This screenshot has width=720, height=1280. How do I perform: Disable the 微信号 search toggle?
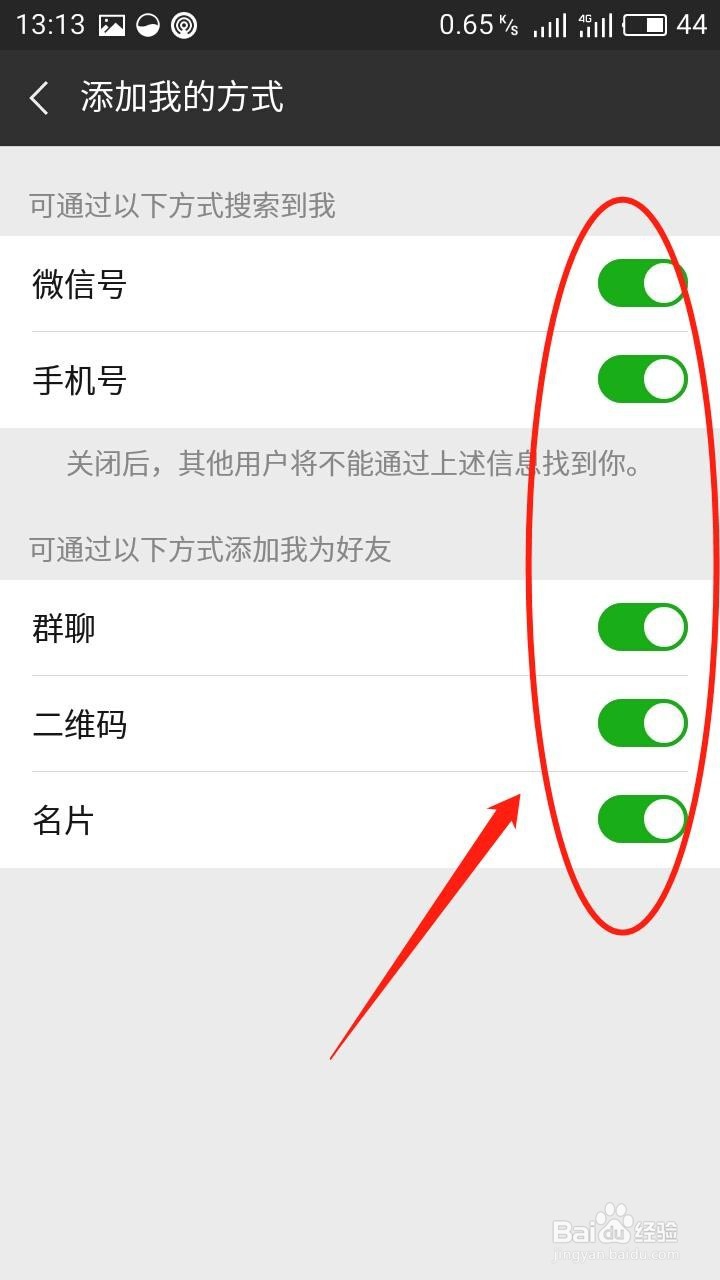pos(641,283)
